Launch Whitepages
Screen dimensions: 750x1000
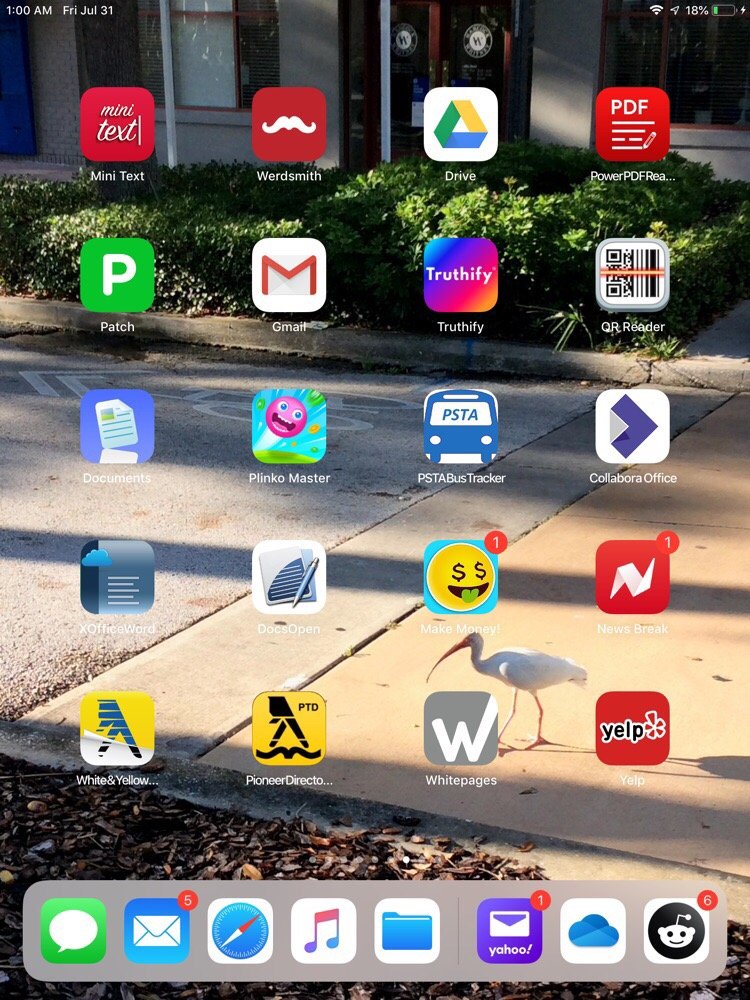coord(460,729)
